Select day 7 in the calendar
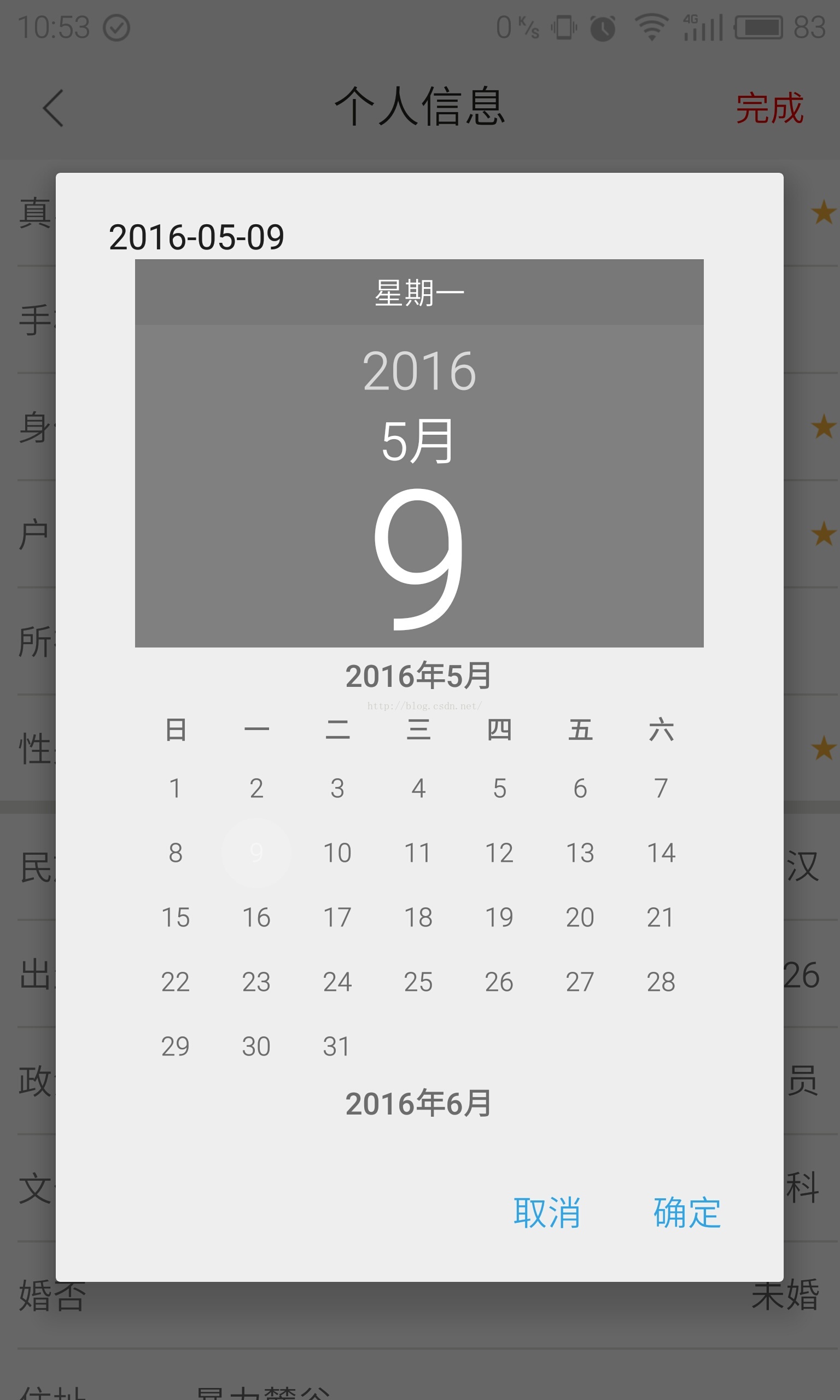840x1400 pixels. coord(661,788)
